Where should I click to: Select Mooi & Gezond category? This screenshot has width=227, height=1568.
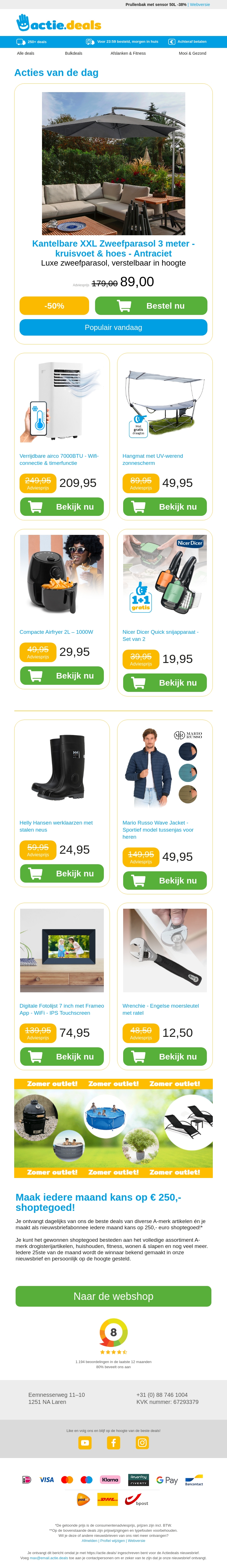192,54
